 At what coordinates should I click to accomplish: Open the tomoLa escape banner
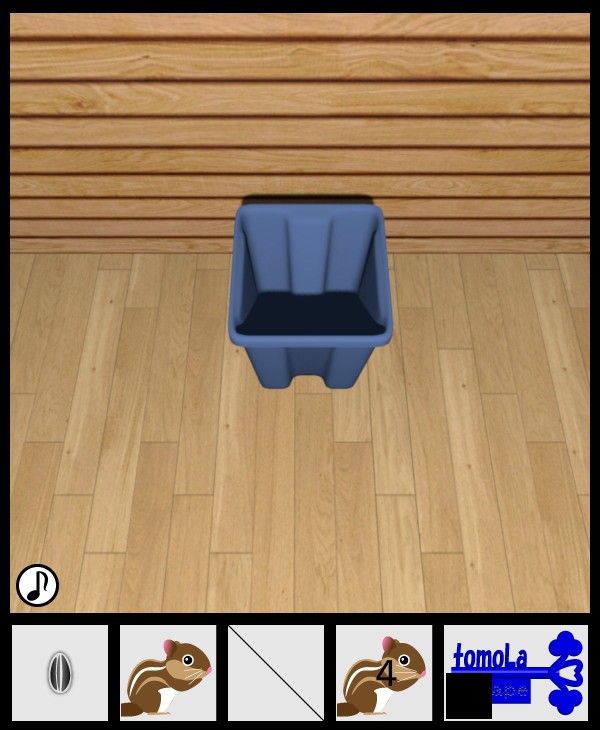click(x=516, y=672)
